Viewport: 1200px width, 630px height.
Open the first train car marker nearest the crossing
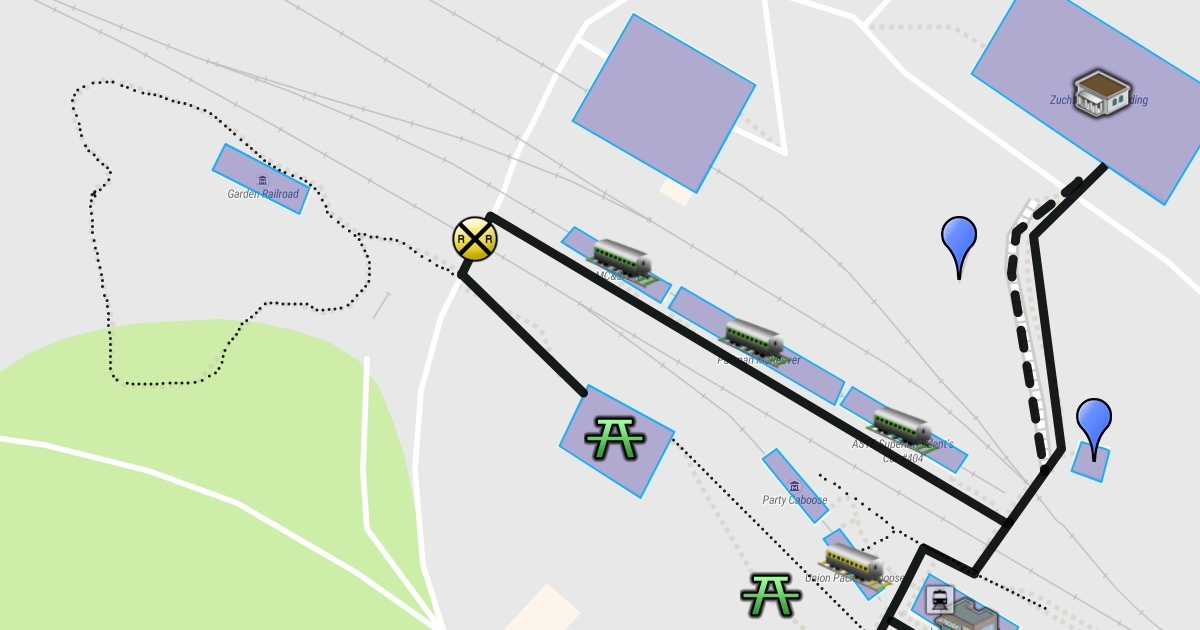(x=622, y=258)
